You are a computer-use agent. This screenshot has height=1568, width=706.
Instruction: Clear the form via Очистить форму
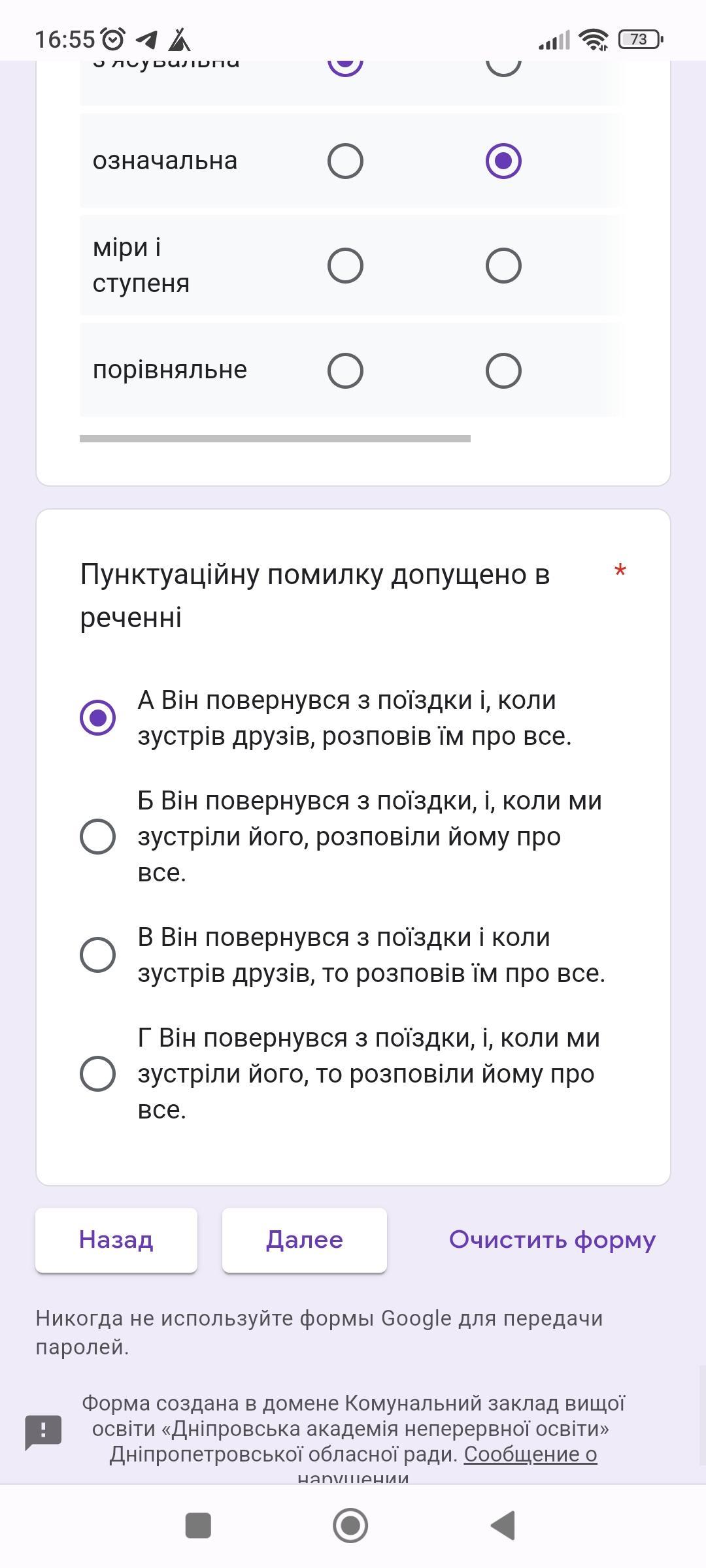pos(552,1240)
